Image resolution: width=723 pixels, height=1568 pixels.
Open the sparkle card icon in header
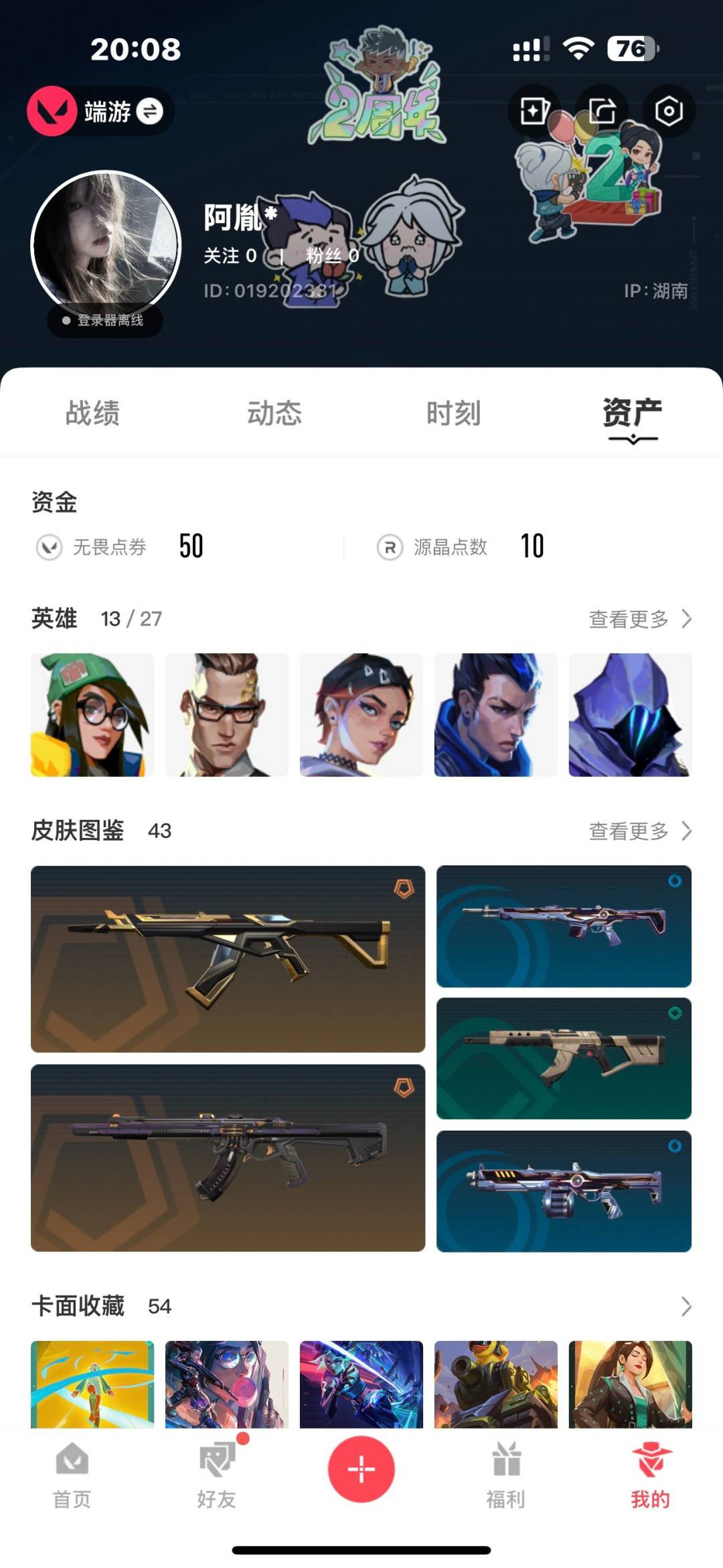(x=534, y=111)
